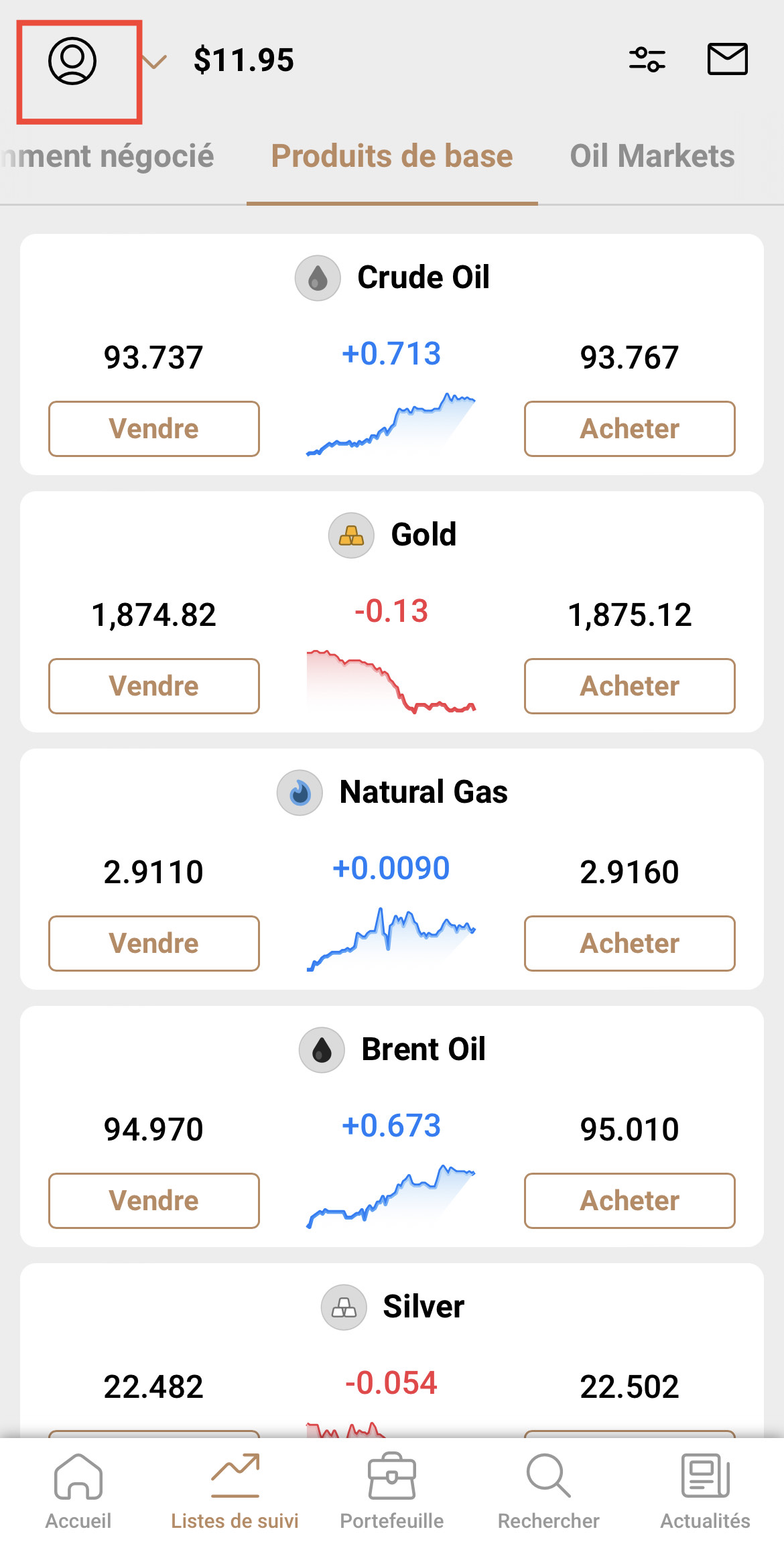Tap Vendre for Crude Oil
Viewport: 784px width, 1558px height.
[x=154, y=429]
